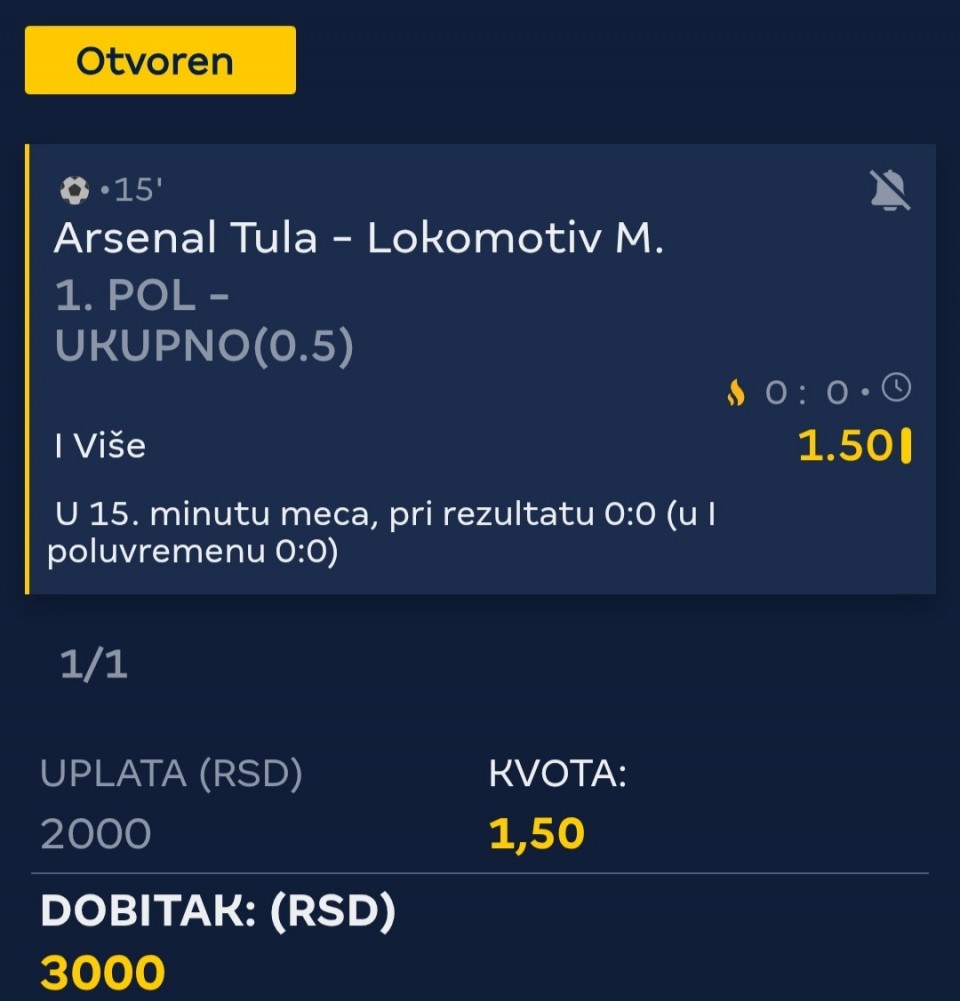Screen dimensions: 960x1001
Task: Open the Arsenal Tula - Lokomotiv M. match card
Action: point(358,240)
